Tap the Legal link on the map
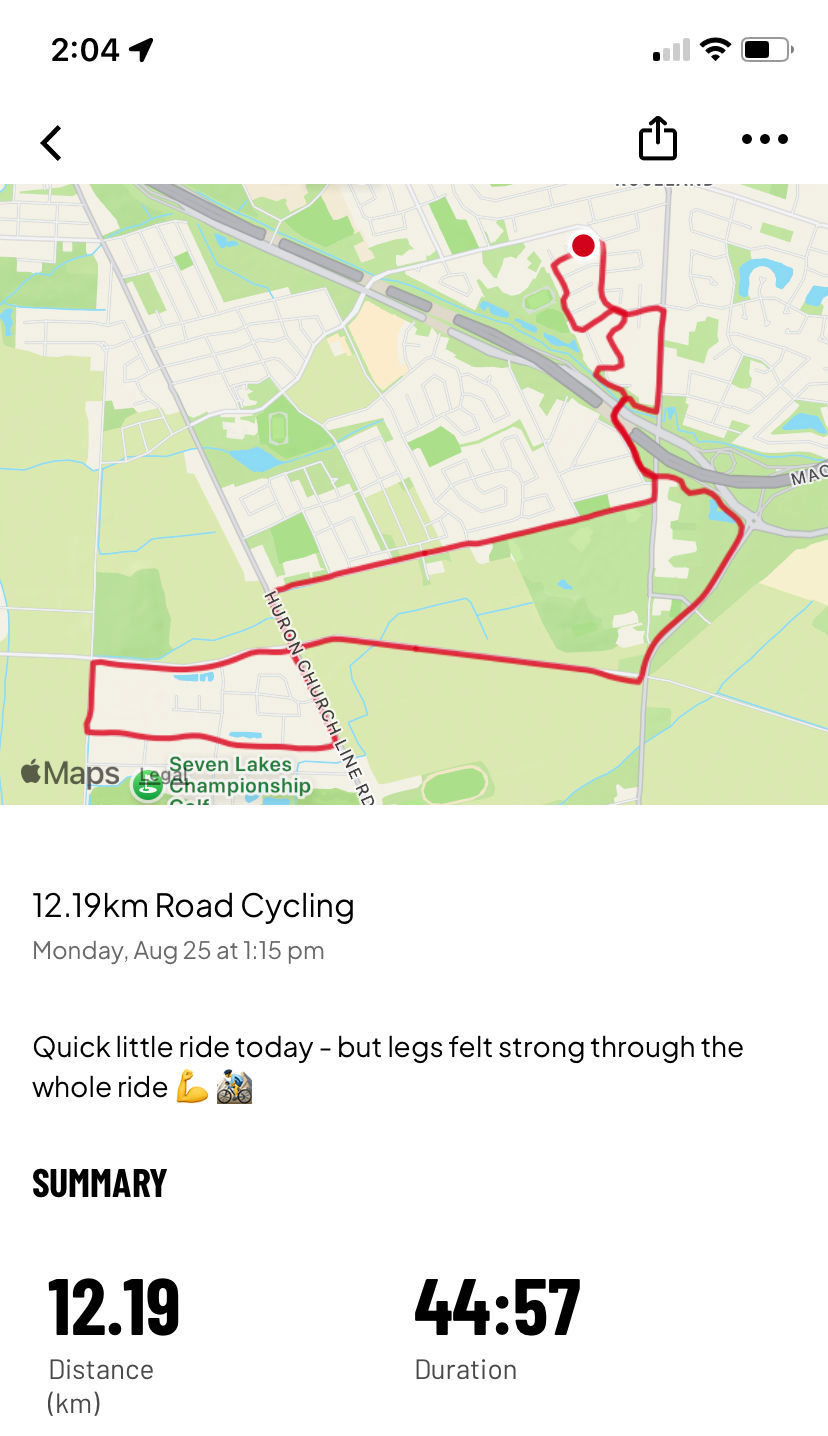 (x=162, y=777)
